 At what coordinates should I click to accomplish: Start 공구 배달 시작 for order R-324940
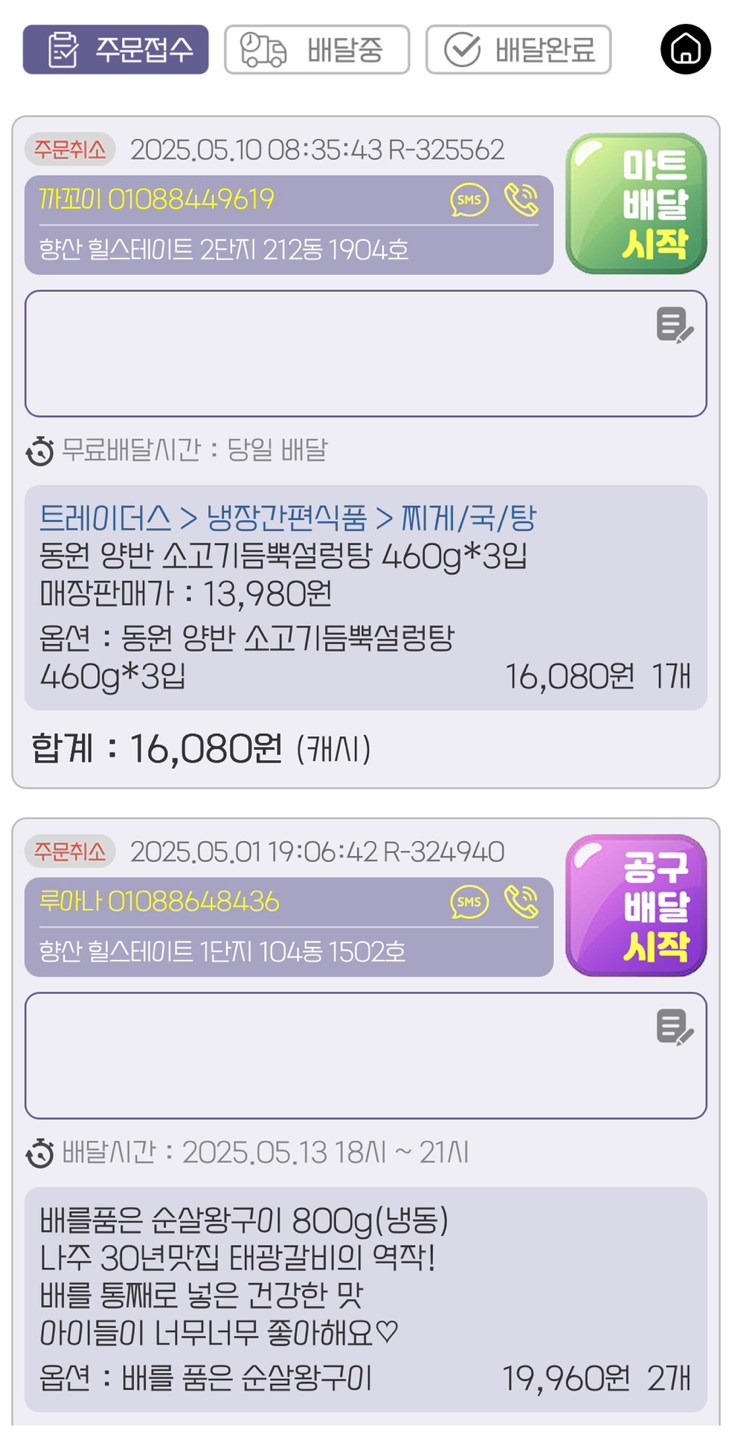click(636, 906)
